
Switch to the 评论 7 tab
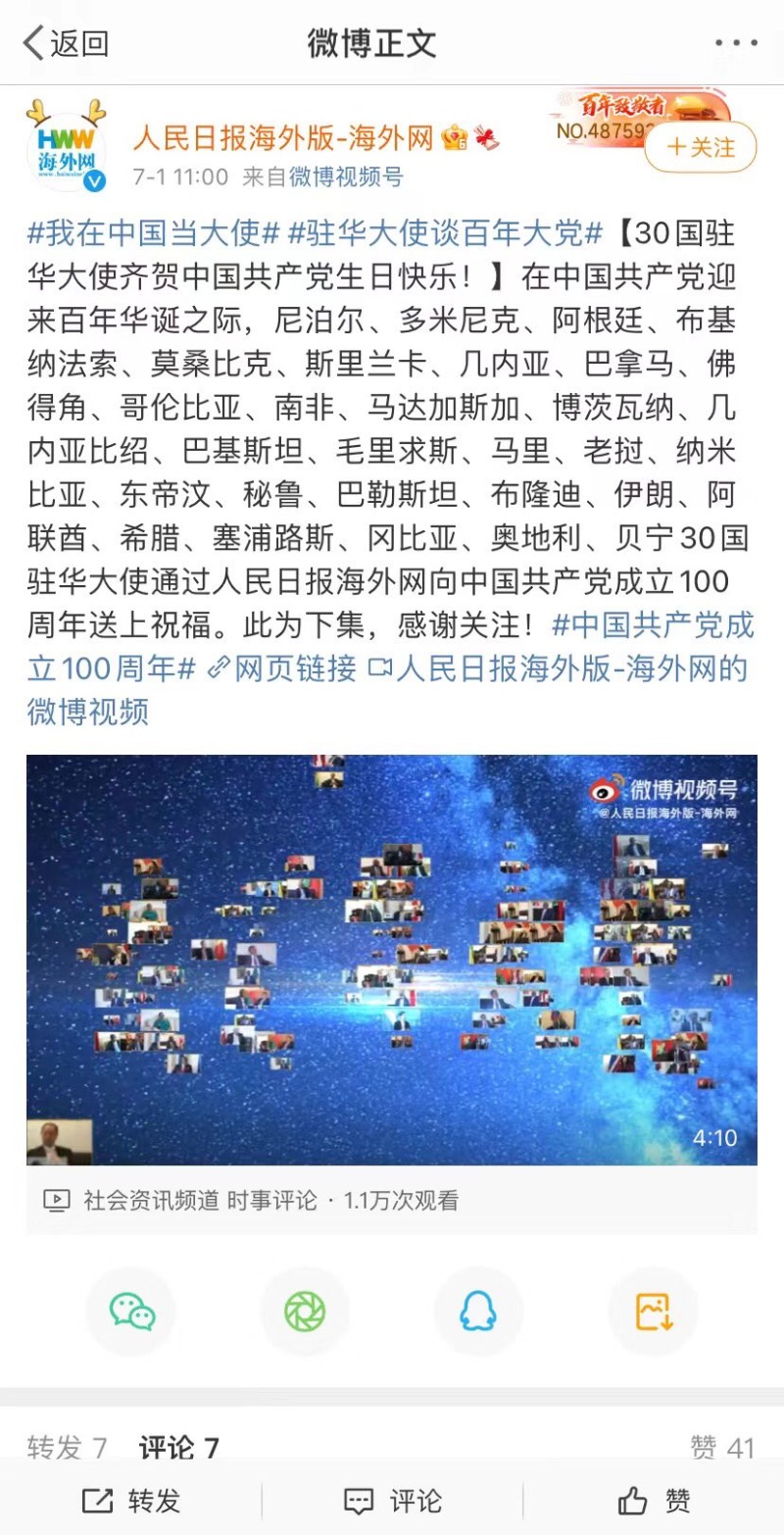[x=178, y=1447]
